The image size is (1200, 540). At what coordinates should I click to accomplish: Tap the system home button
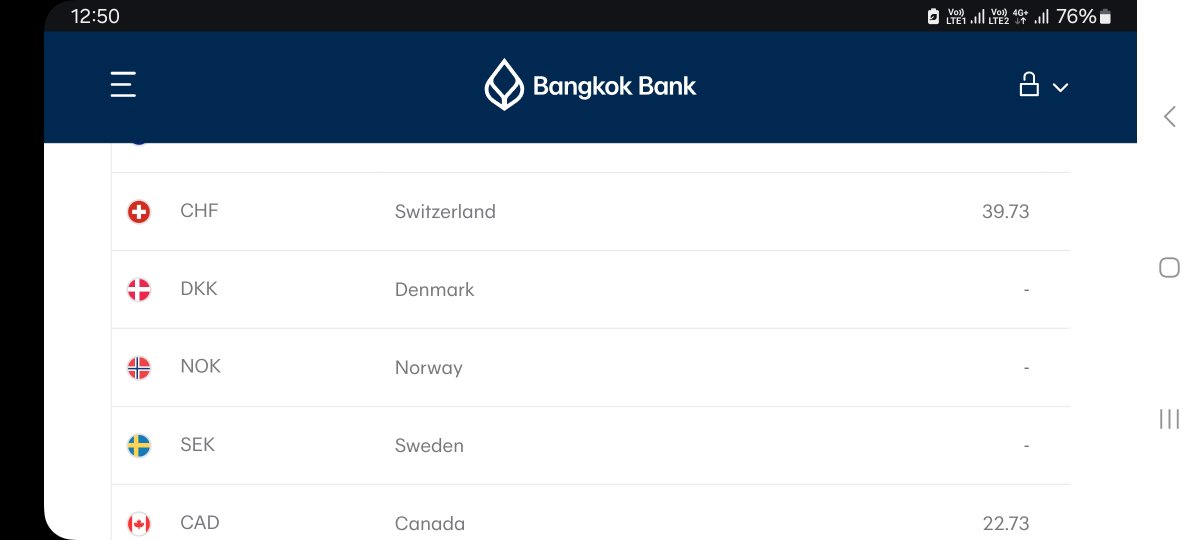point(1169,267)
